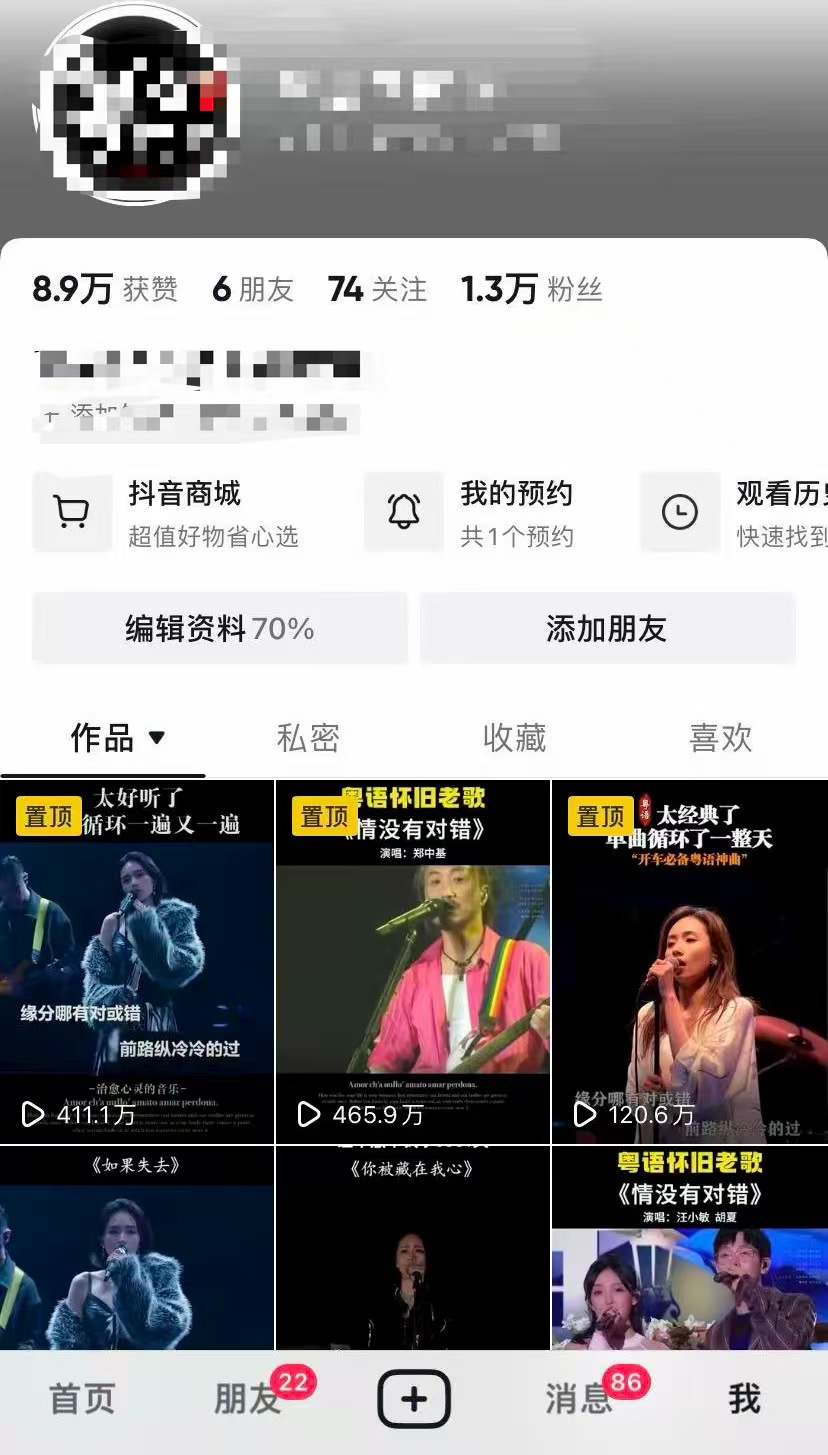Viewport: 828px width, 1455px height.
Task: Open 抖音商城 shopping shortcut
Action: click(166, 512)
